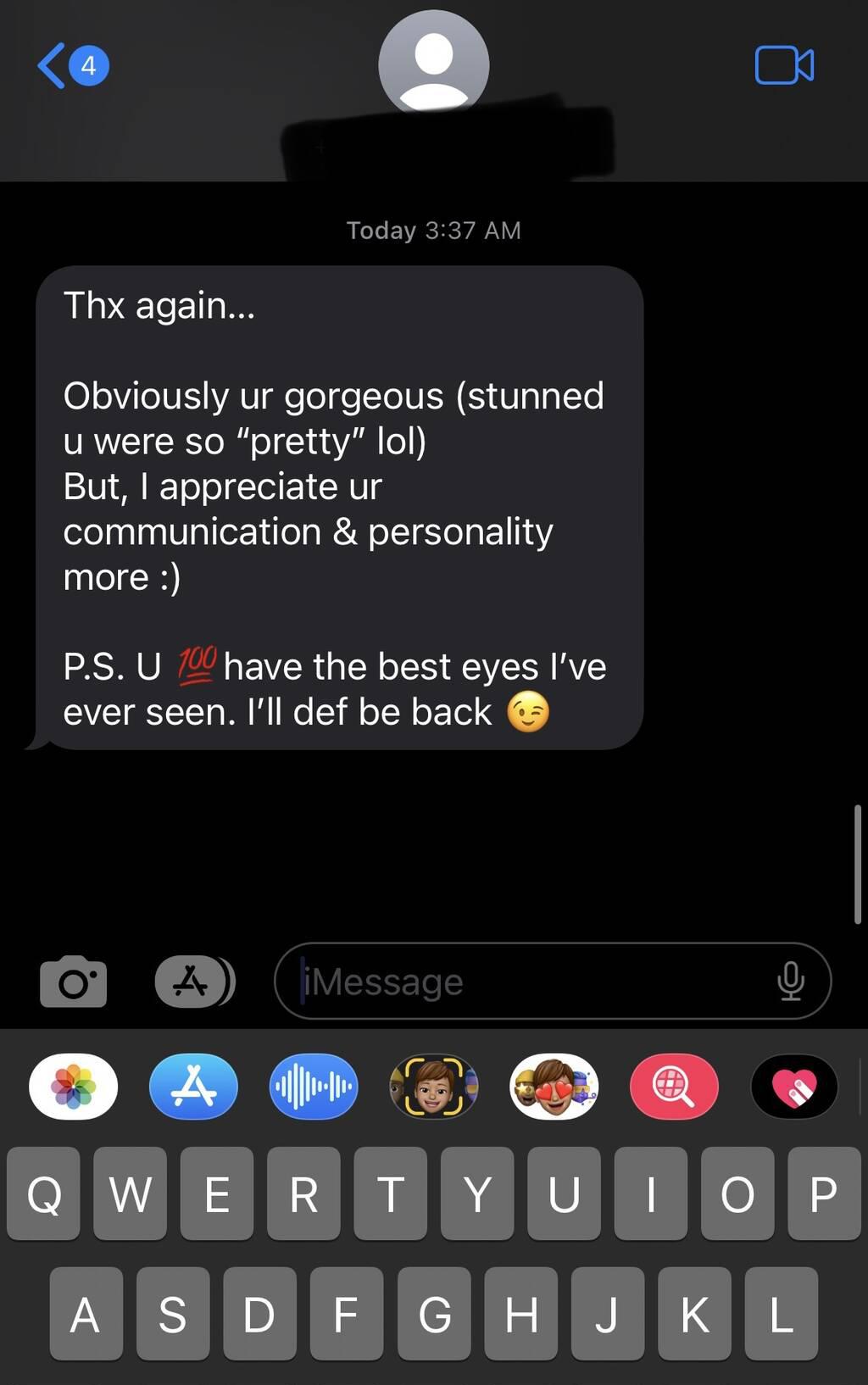The width and height of the screenshot is (868, 1385).
Task: Toggle the App Store apps drawer
Action: 194,982
